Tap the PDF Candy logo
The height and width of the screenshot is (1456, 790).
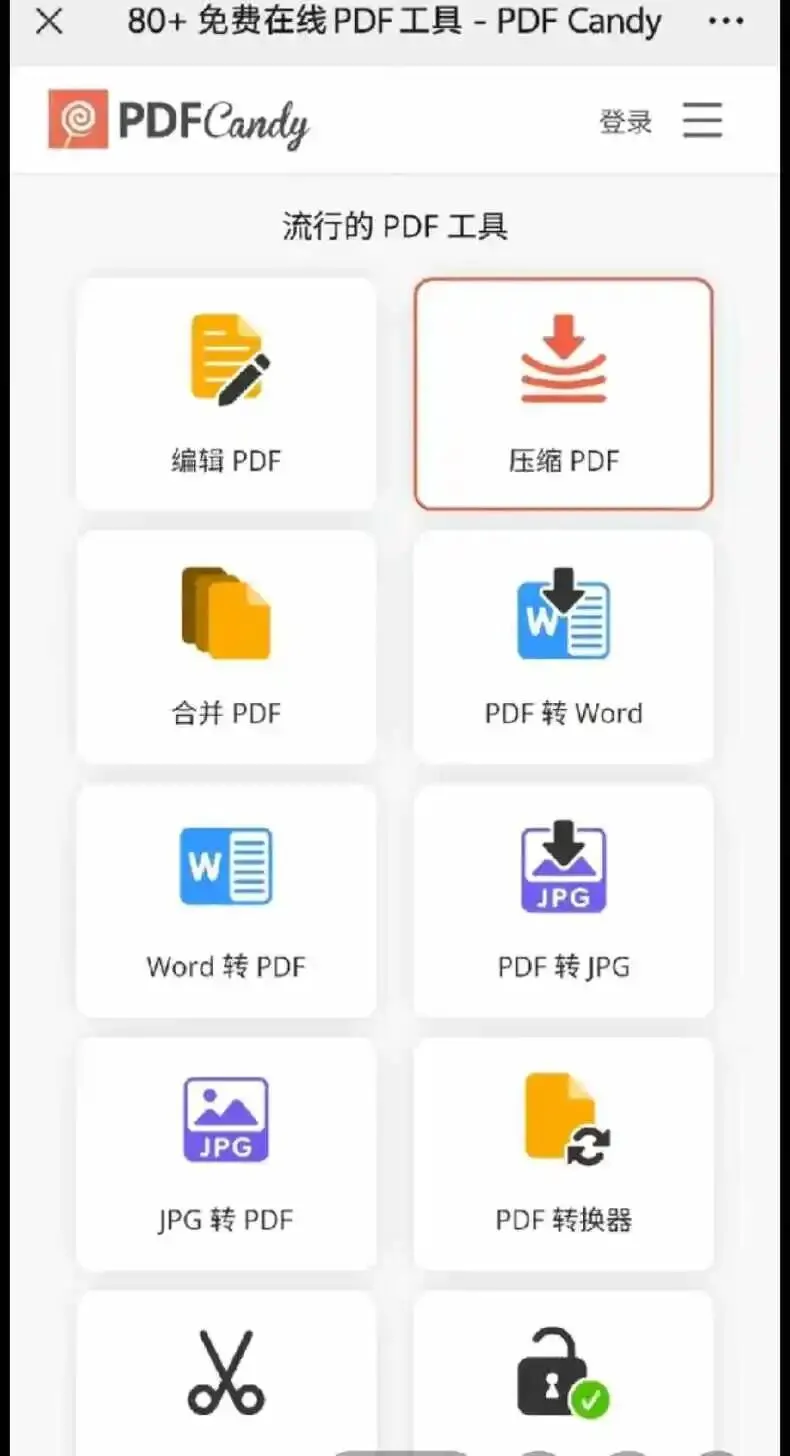pos(178,121)
